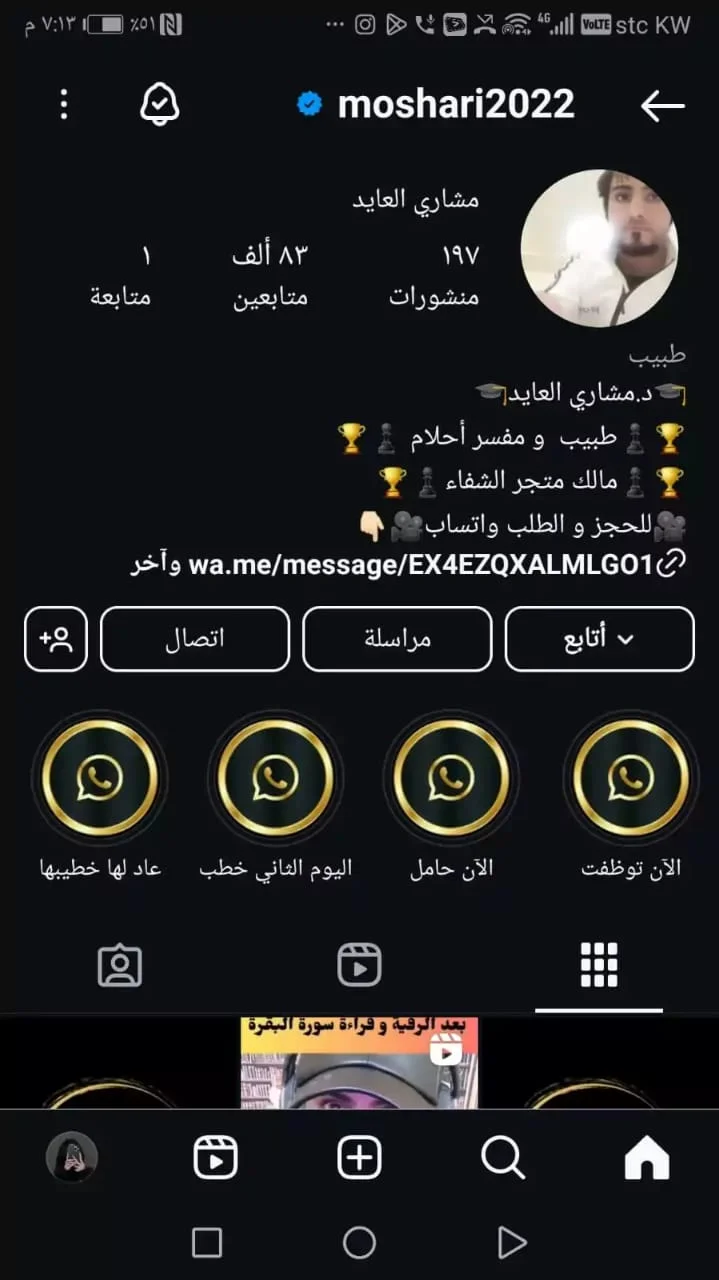Create a new post with the plus icon

pos(359,1159)
